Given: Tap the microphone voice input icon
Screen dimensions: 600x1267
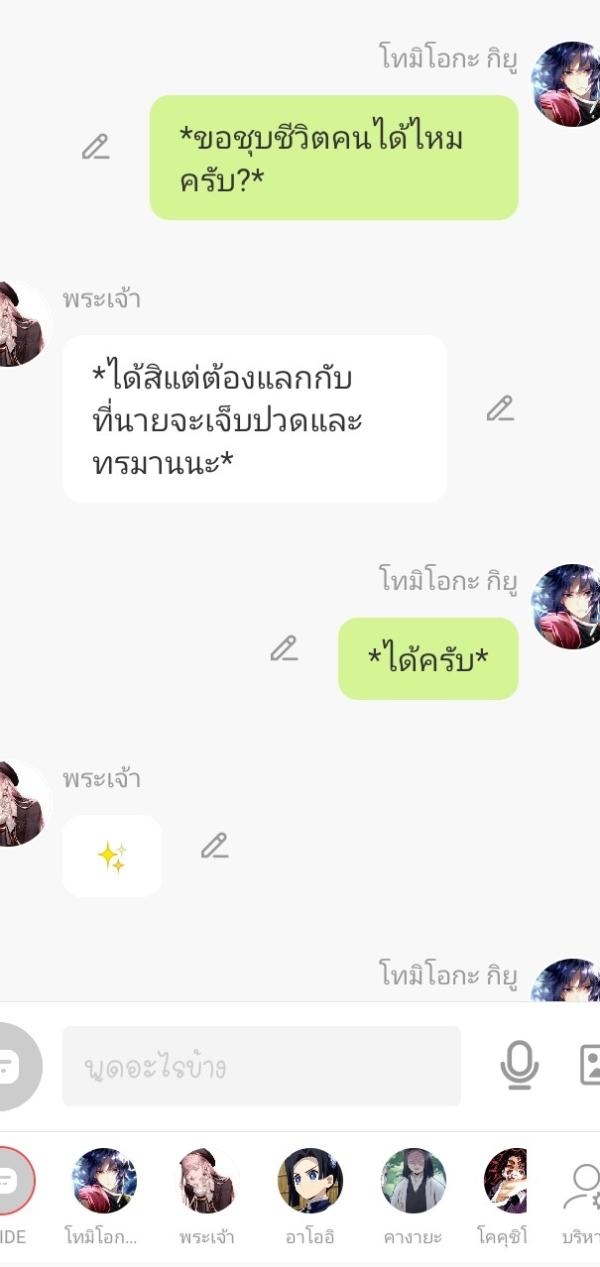Looking at the screenshot, I should 519,1066.
